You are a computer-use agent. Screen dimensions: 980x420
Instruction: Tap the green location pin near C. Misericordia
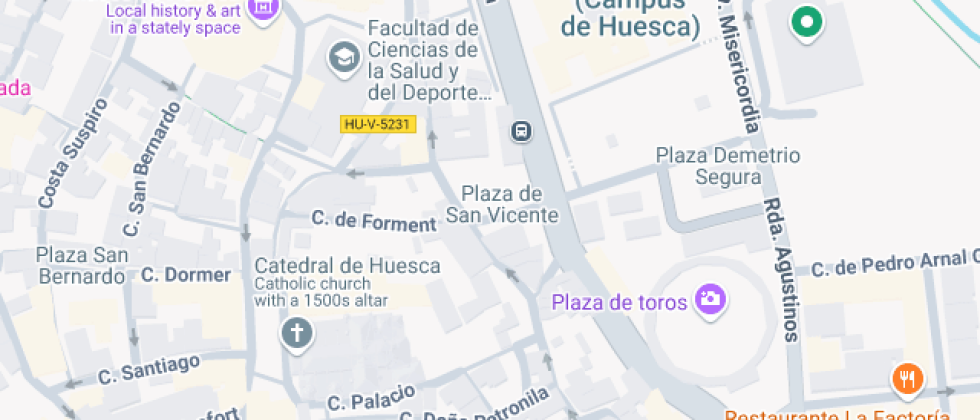point(805,20)
